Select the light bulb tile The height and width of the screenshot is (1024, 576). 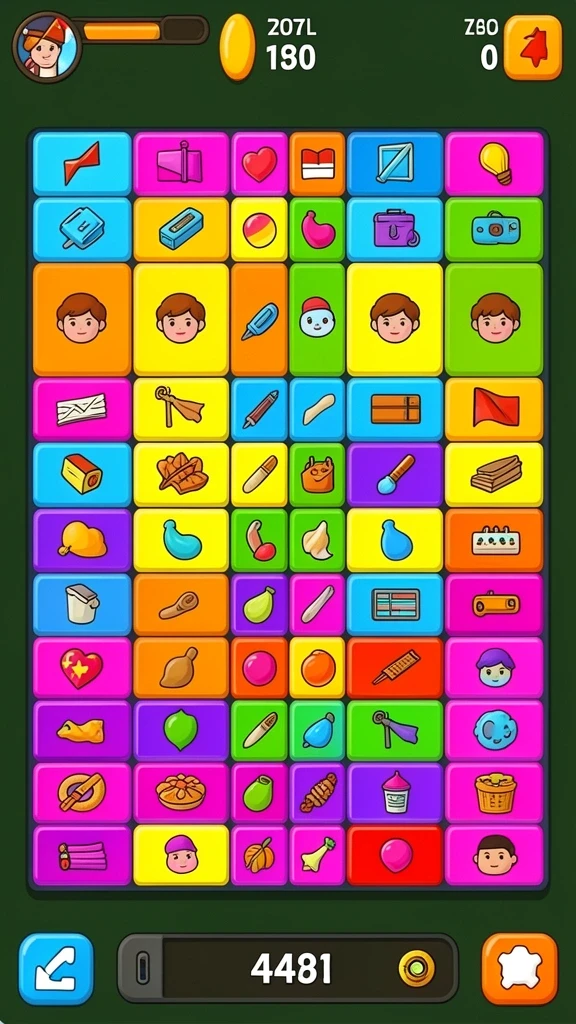pos(494,164)
